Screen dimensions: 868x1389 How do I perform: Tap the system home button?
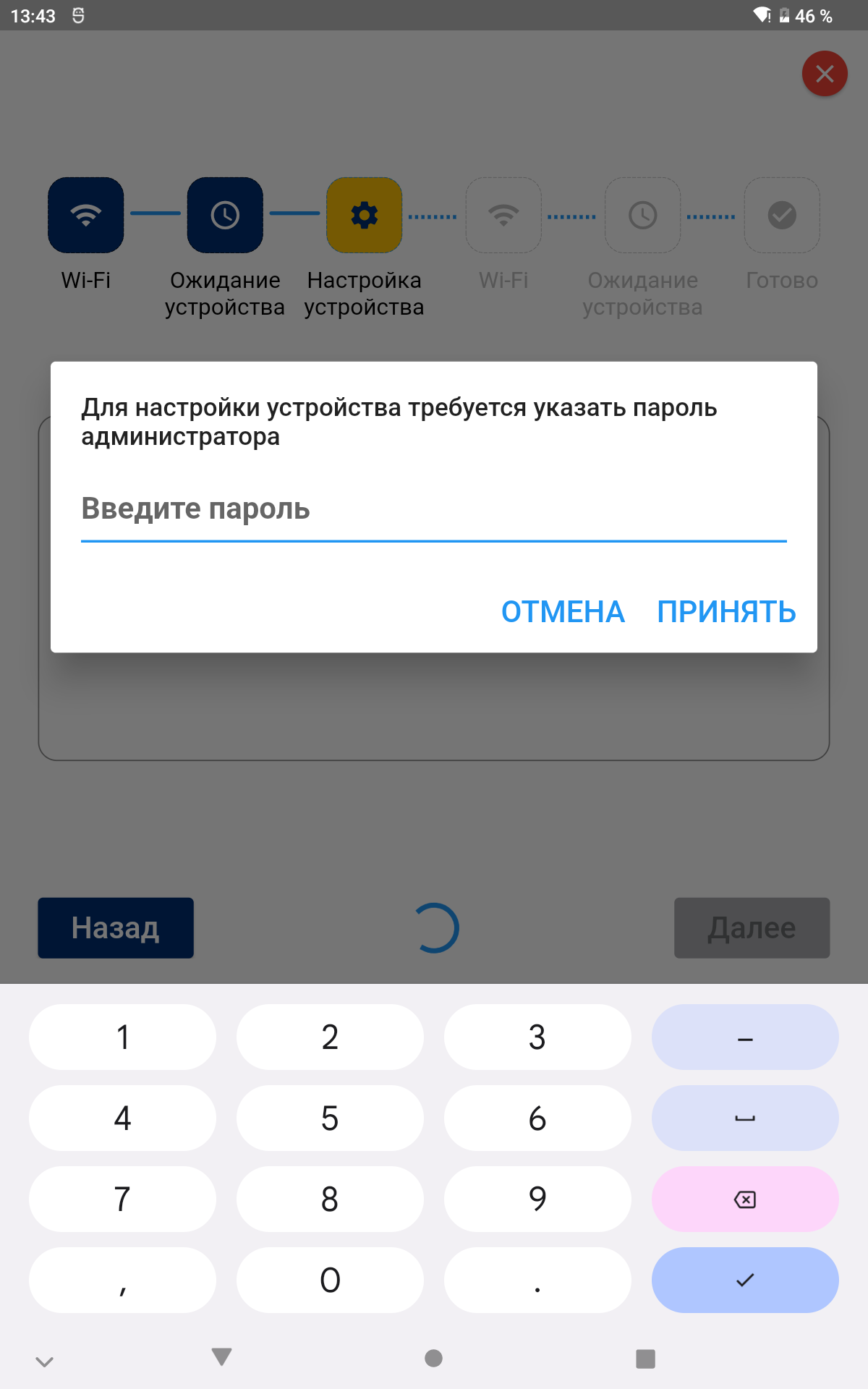[x=433, y=1359]
